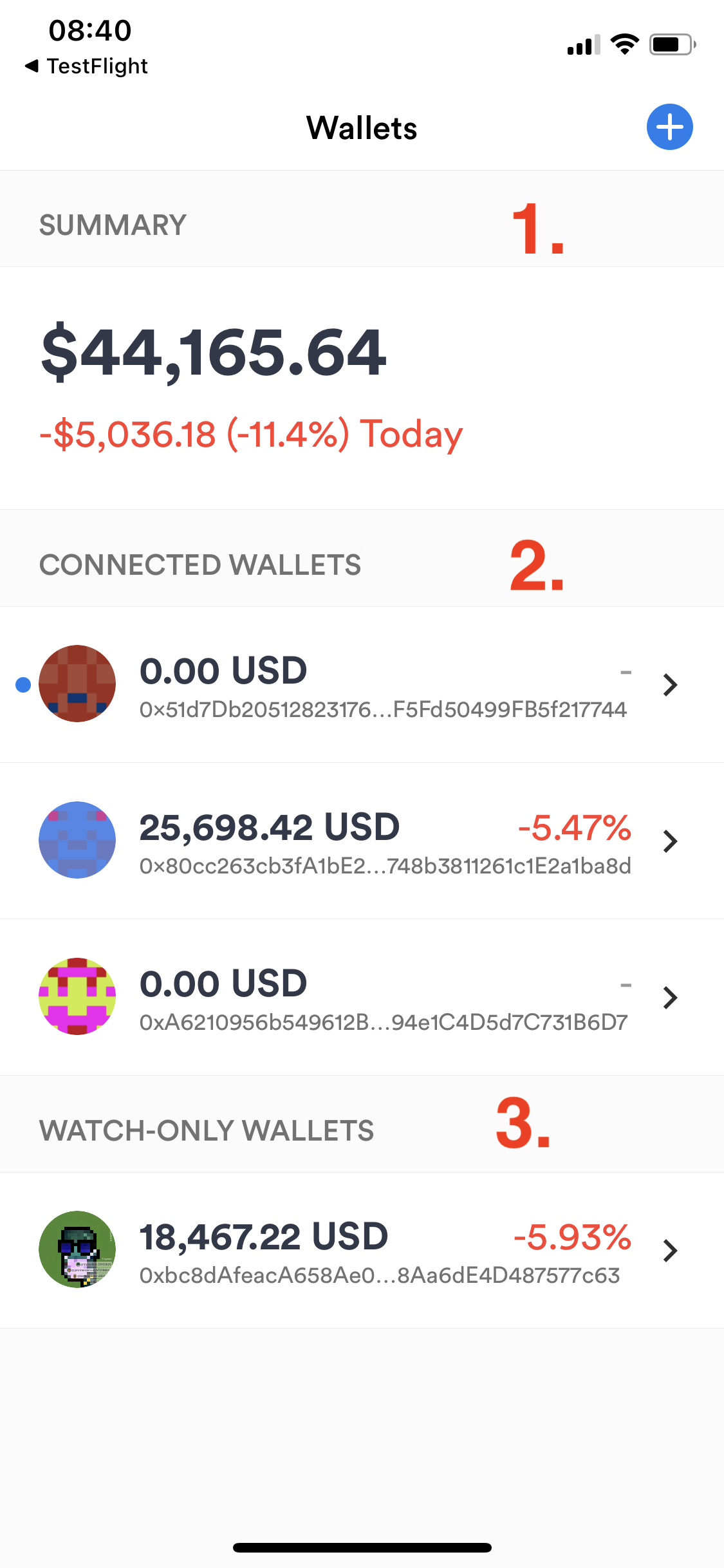
Task: Open wallet 0xA6210956b549612B with 0.00 USD
Action: click(362, 997)
